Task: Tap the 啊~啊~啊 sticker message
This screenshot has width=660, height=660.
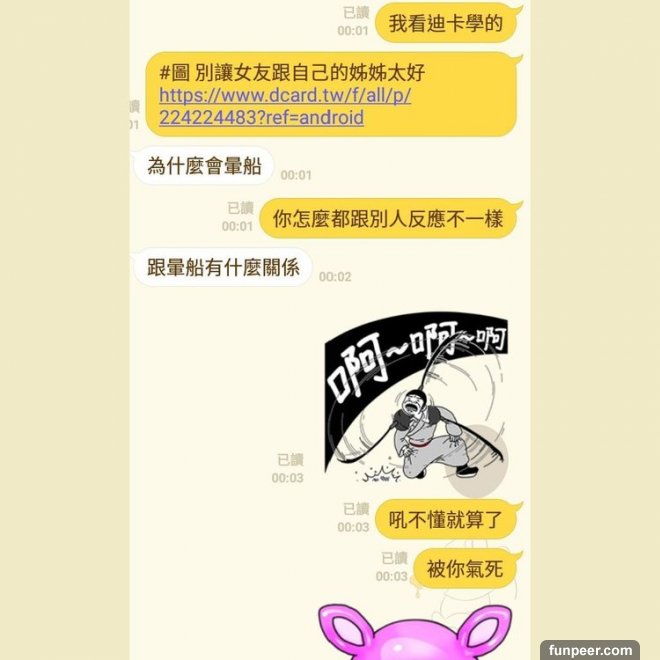Action: click(x=414, y=402)
